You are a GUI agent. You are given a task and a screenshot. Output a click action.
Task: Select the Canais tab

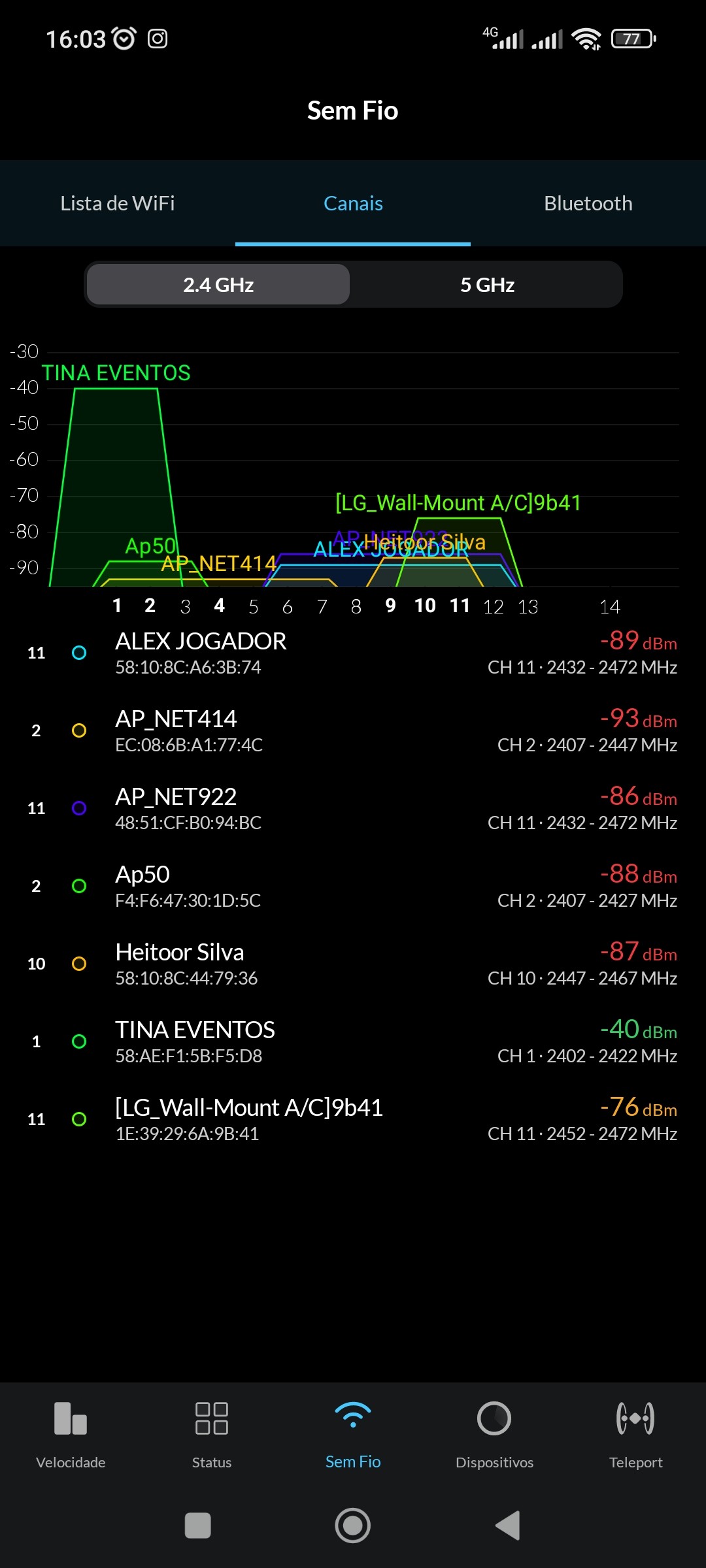[x=353, y=203]
